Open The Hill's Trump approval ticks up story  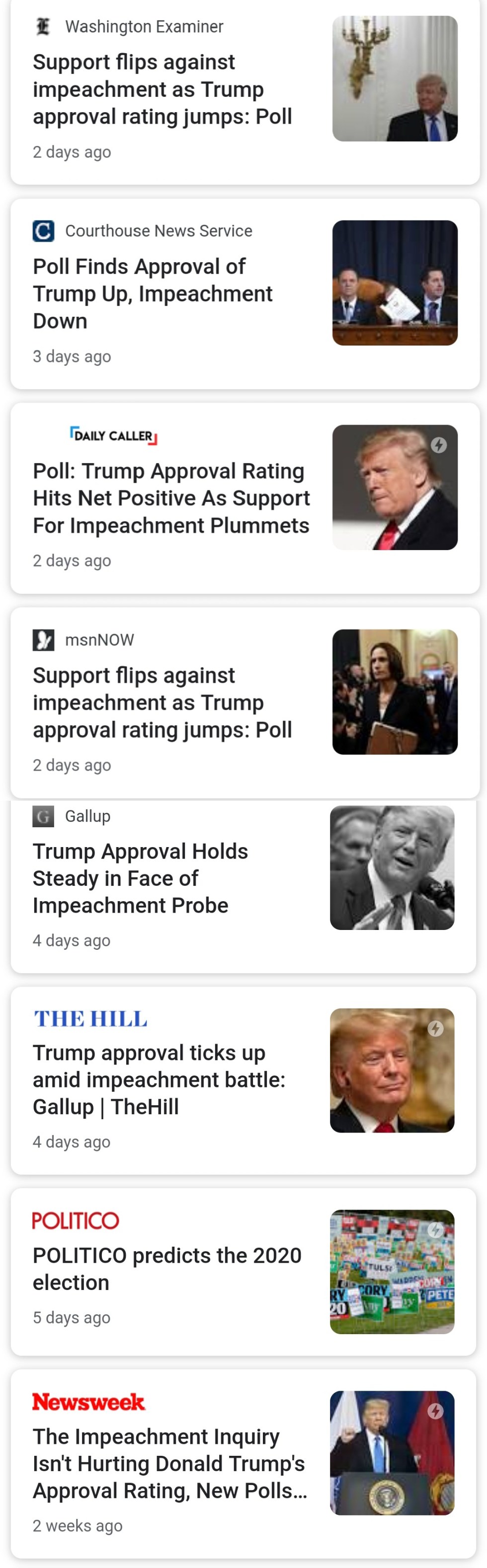(x=159, y=1079)
